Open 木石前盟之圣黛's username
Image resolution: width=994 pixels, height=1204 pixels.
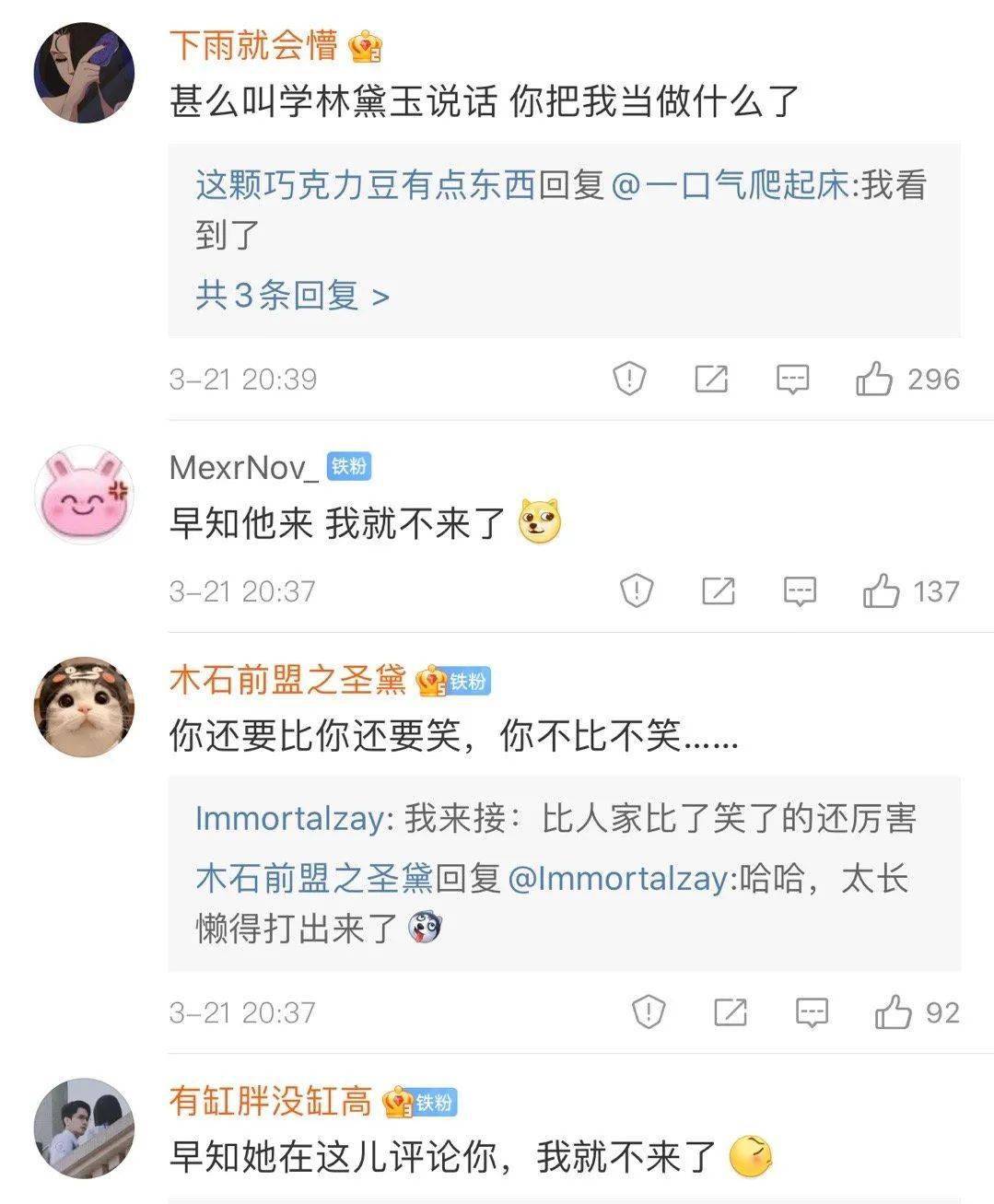287,681
